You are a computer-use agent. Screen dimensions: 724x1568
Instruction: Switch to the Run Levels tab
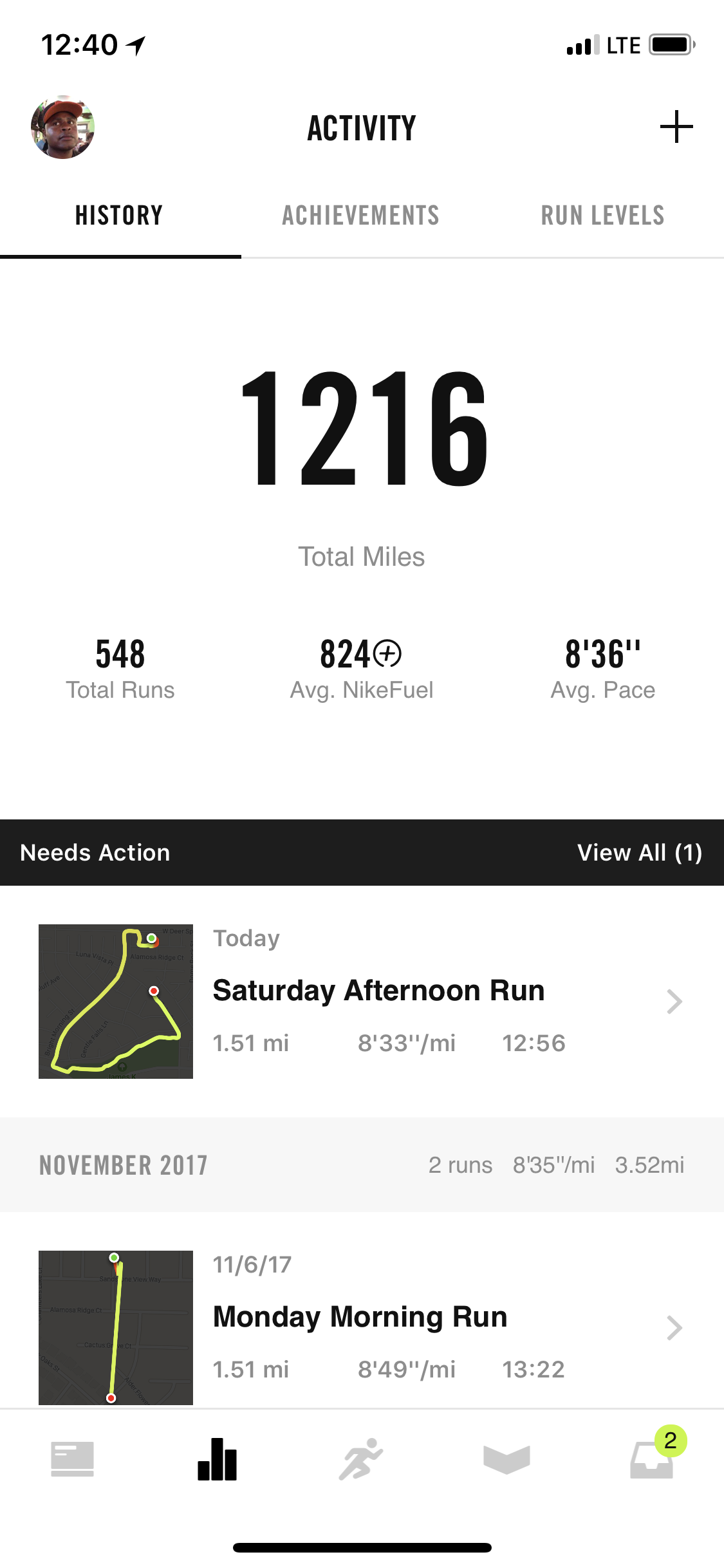tap(602, 216)
